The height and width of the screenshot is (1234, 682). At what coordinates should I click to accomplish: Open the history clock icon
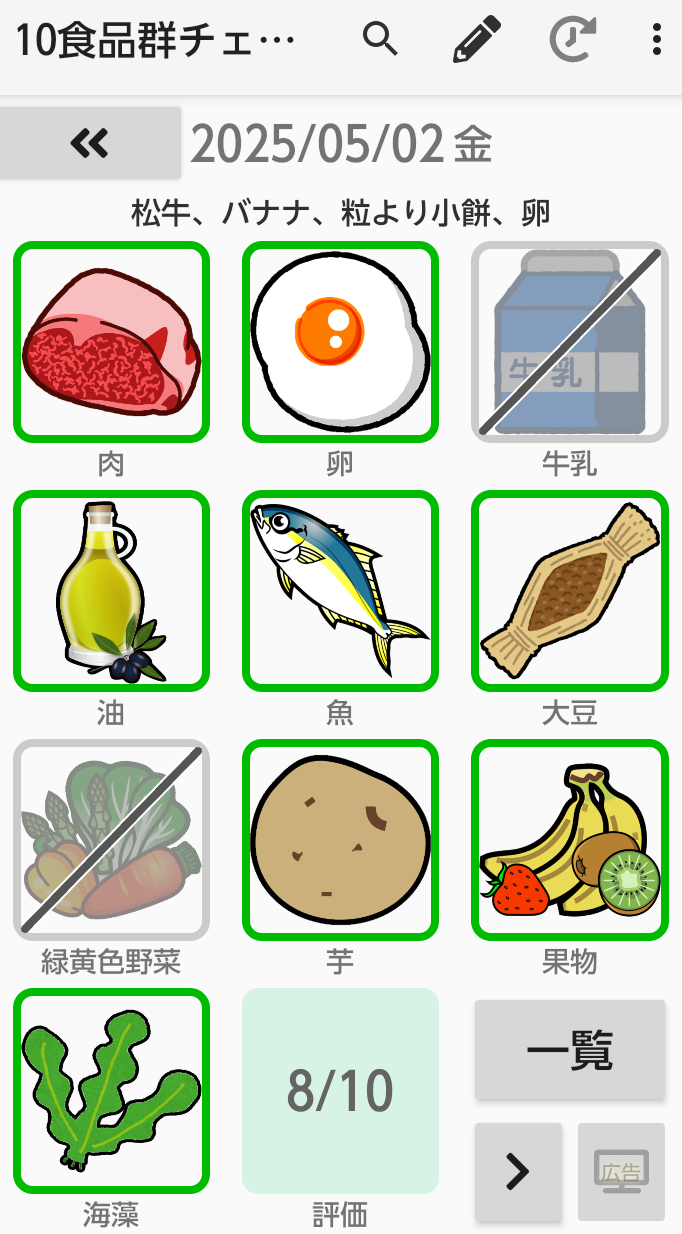click(x=573, y=41)
